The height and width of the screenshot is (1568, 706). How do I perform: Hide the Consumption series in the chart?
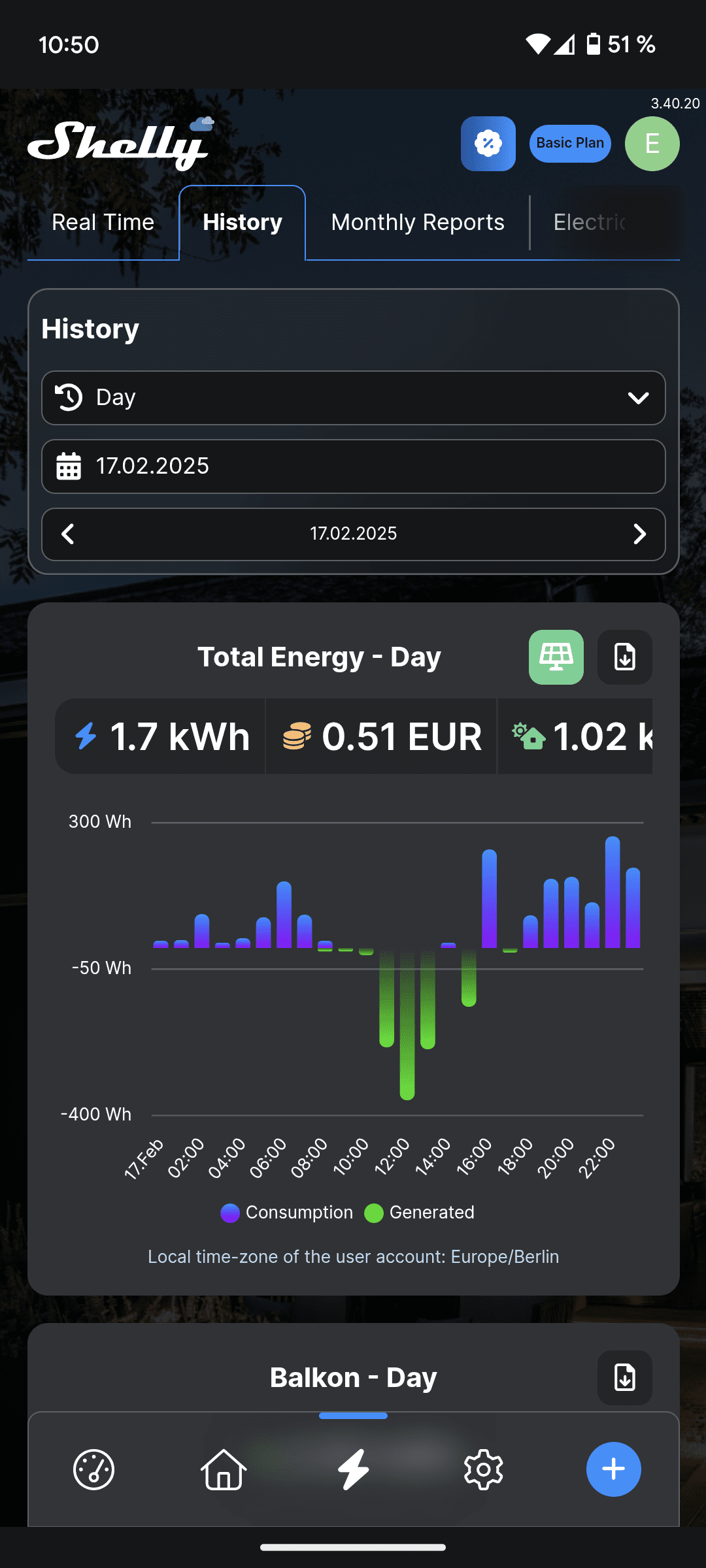point(286,1213)
